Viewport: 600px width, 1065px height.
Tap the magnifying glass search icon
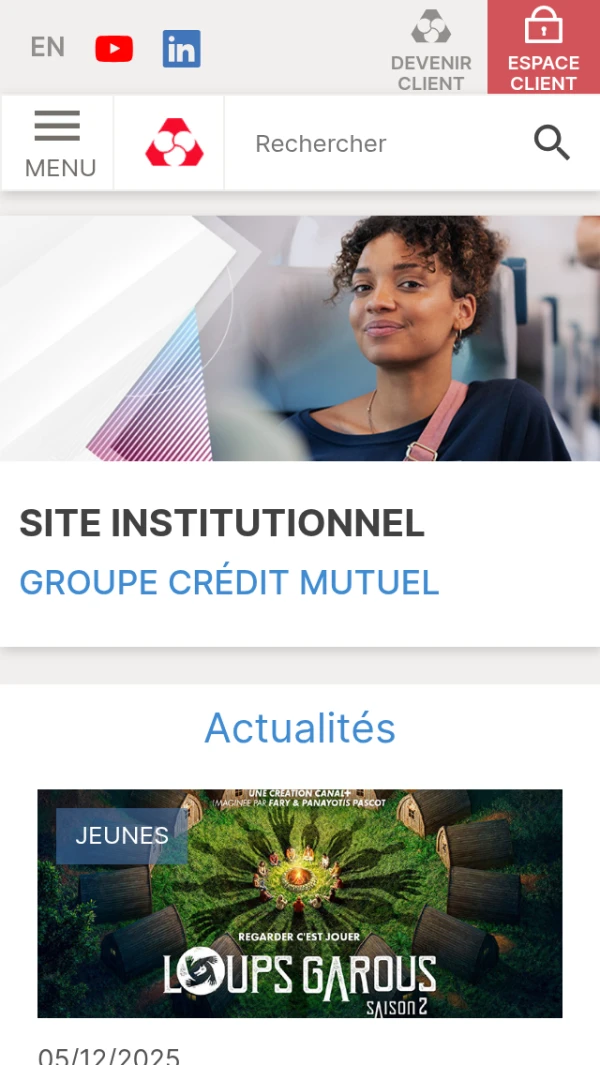(551, 143)
